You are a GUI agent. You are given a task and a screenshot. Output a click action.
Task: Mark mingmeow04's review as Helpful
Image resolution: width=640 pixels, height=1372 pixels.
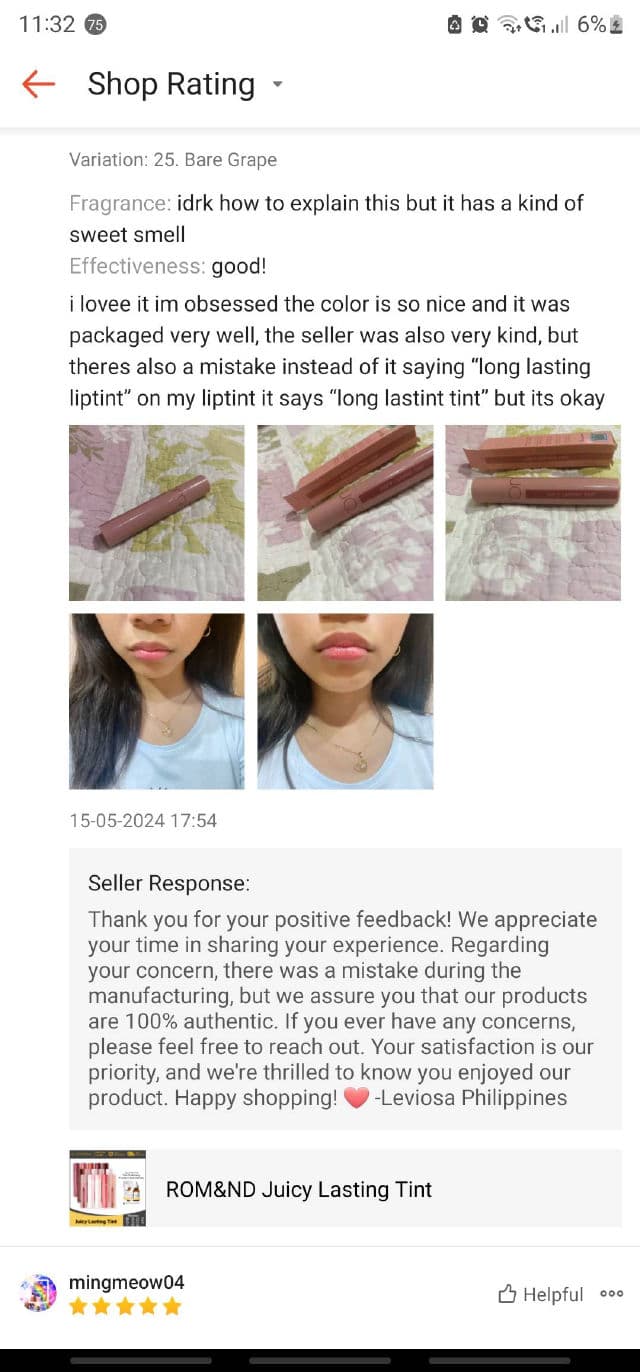click(540, 1294)
